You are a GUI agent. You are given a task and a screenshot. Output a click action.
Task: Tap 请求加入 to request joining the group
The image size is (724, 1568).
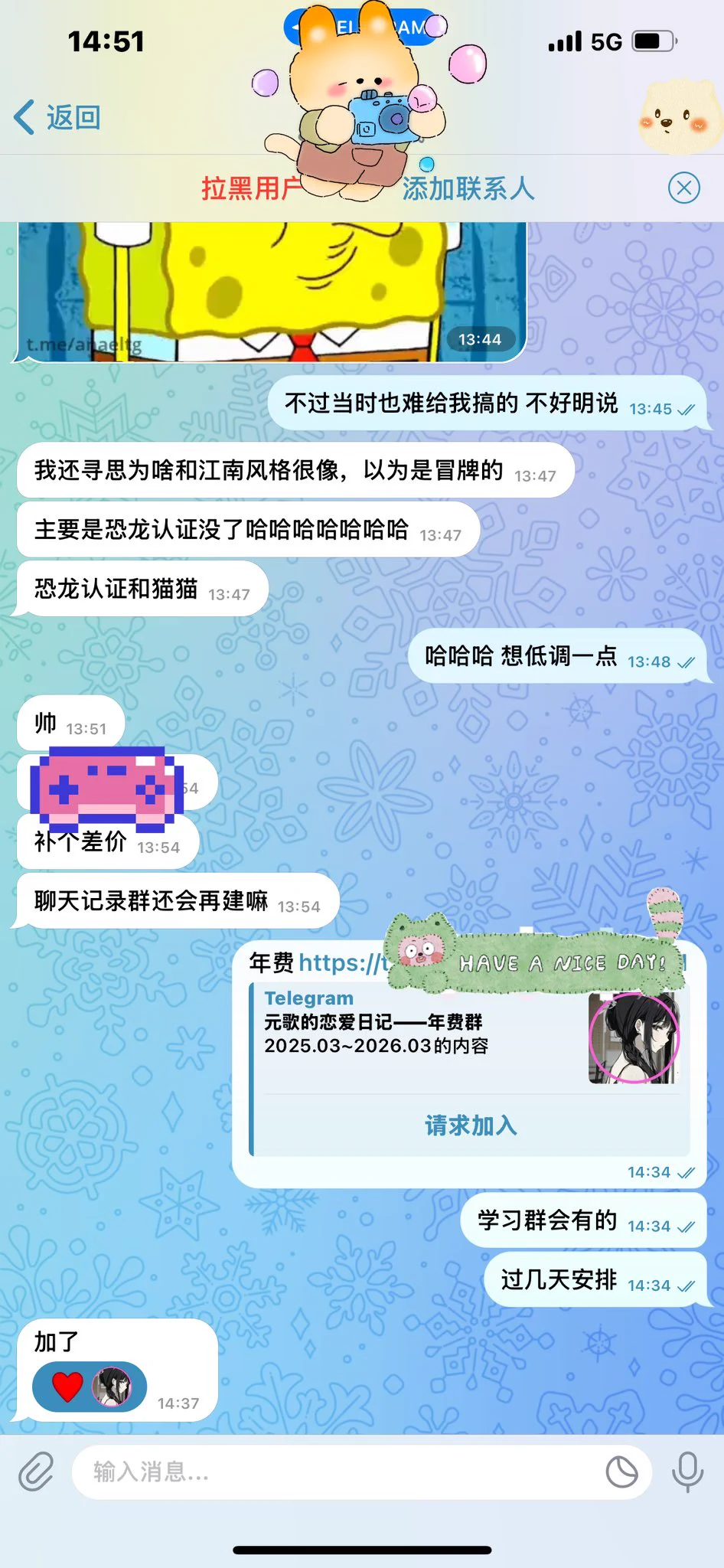pos(471,1125)
